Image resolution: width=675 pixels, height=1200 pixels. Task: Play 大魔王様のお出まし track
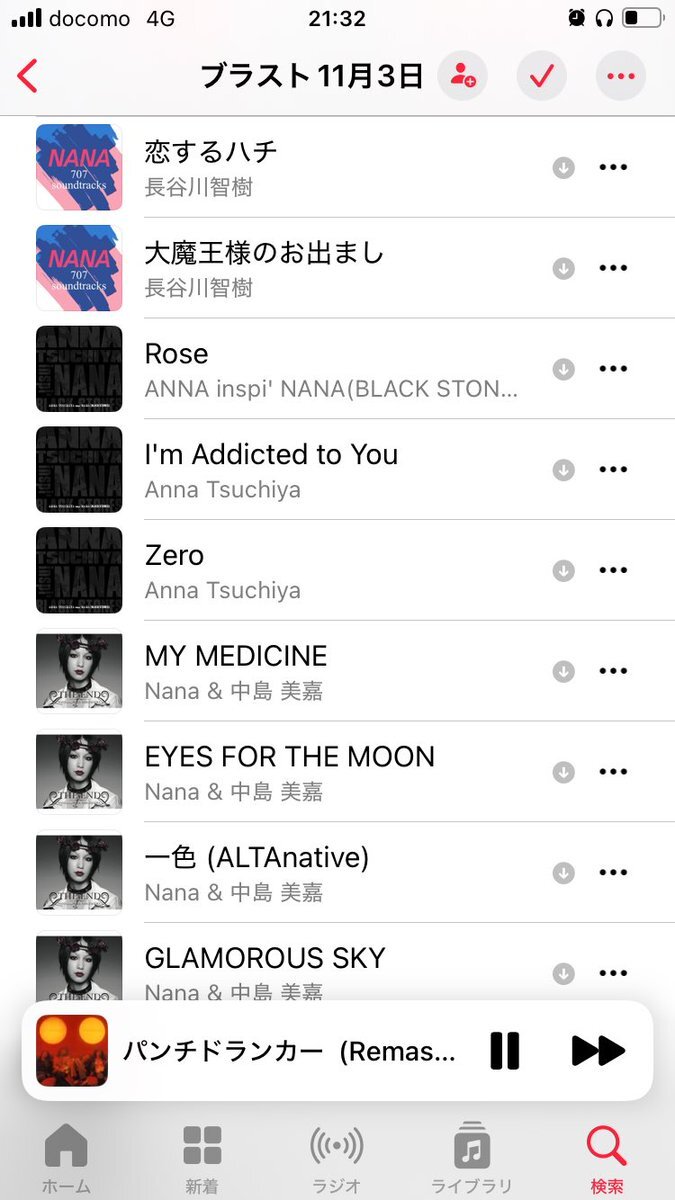pyautogui.click(x=300, y=268)
